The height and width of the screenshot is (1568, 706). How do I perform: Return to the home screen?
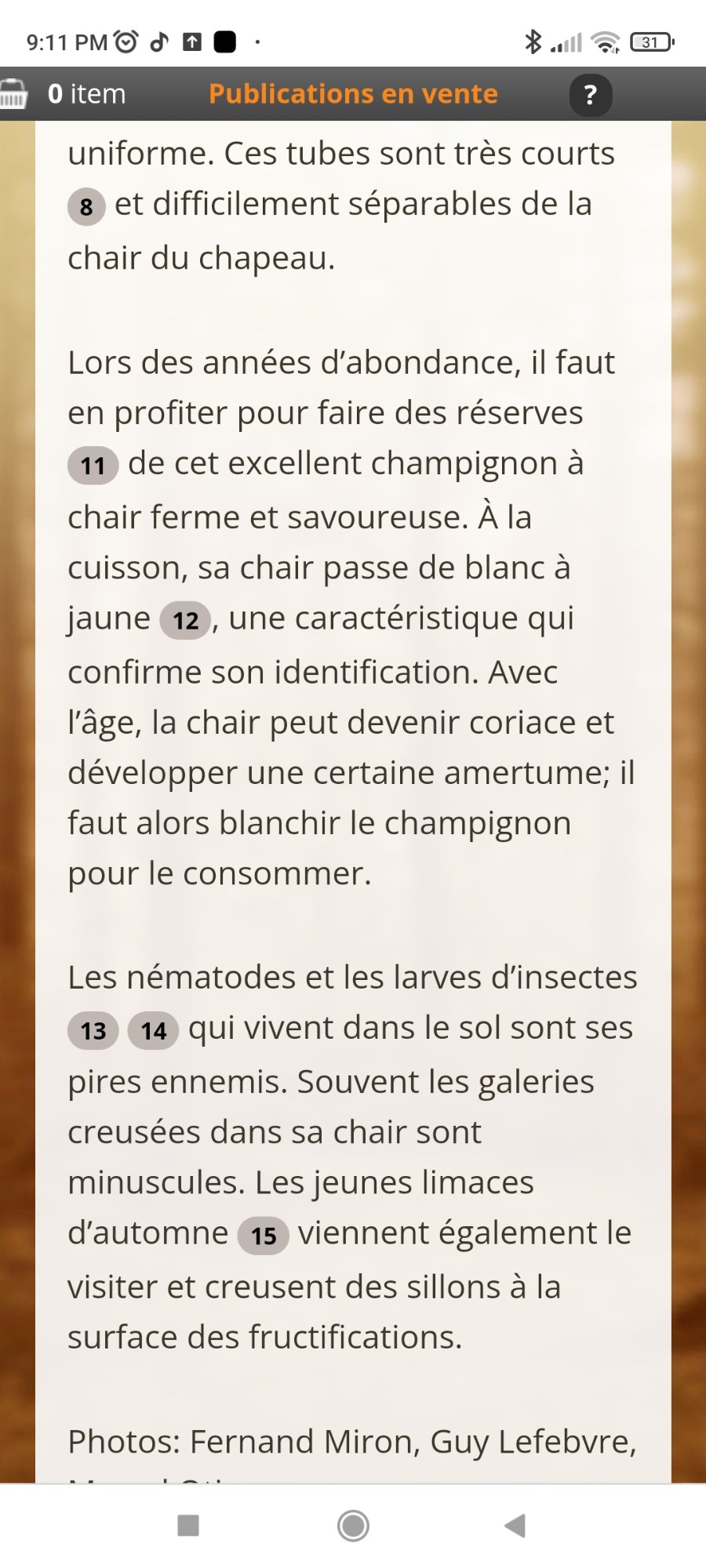click(x=353, y=1526)
